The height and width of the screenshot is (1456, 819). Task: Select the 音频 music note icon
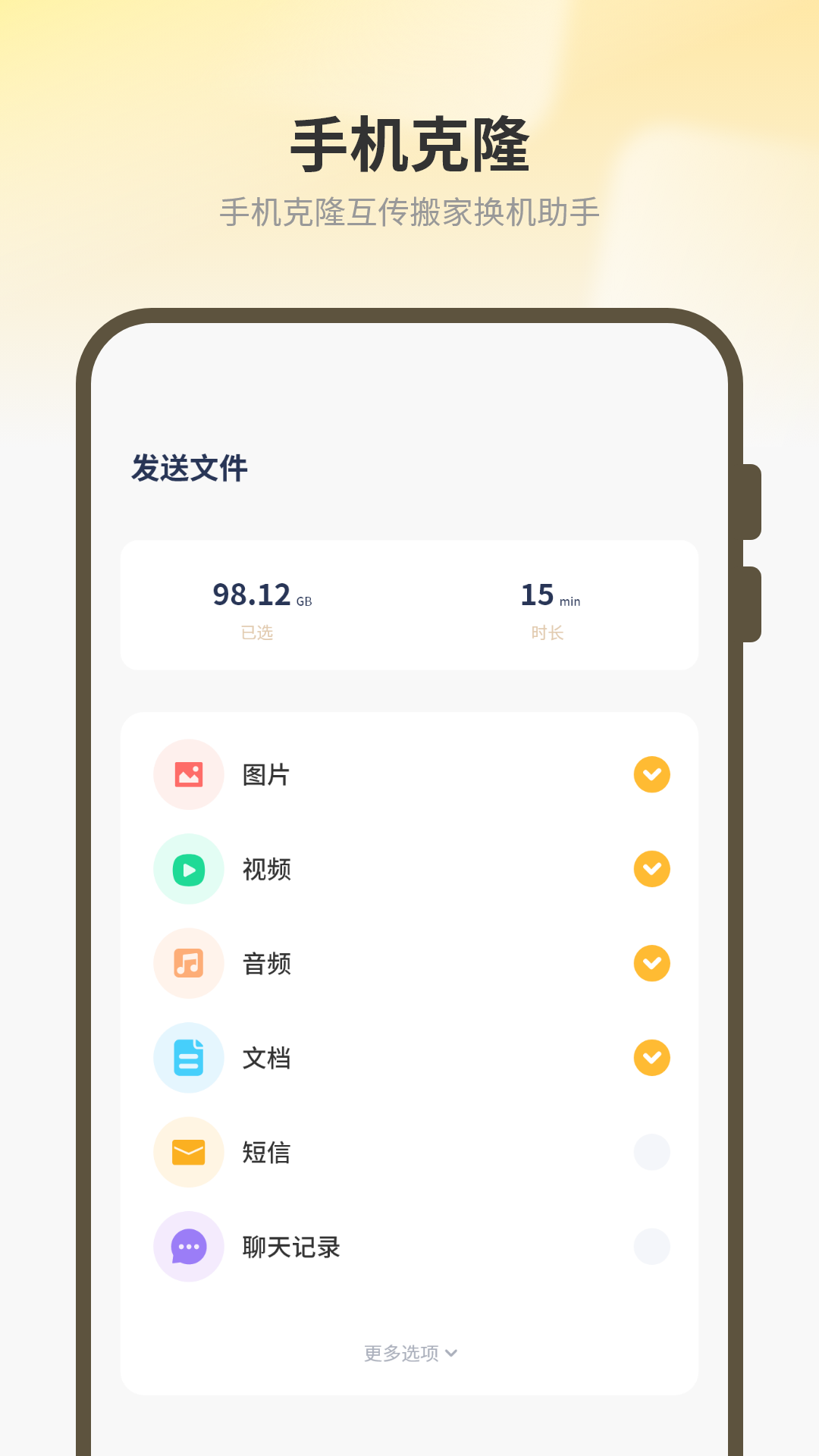click(x=189, y=963)
